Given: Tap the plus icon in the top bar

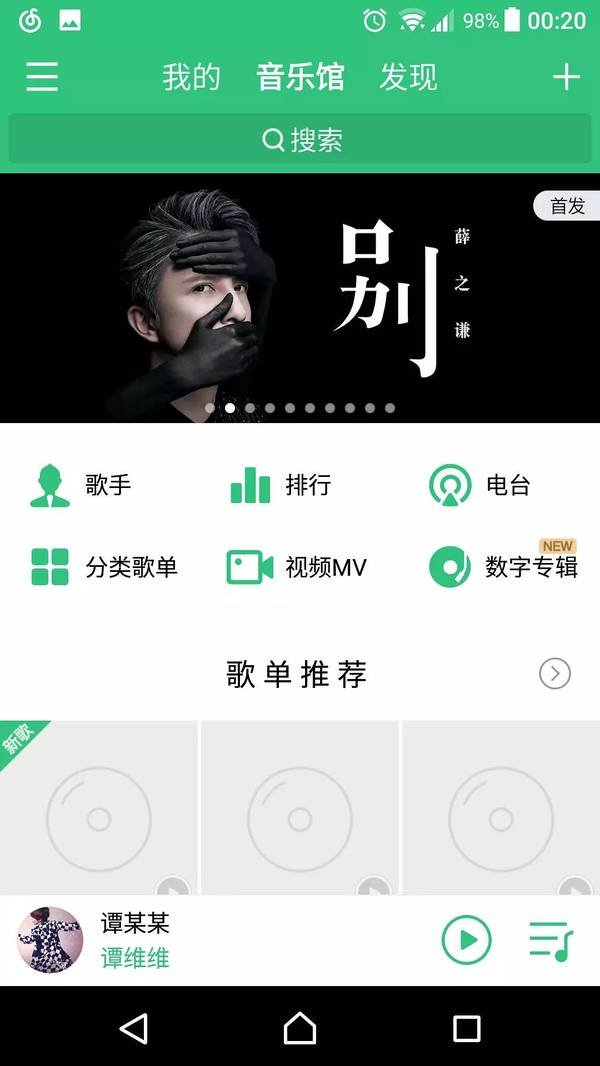Looking at the screenshot, I should tap(566, 77).
